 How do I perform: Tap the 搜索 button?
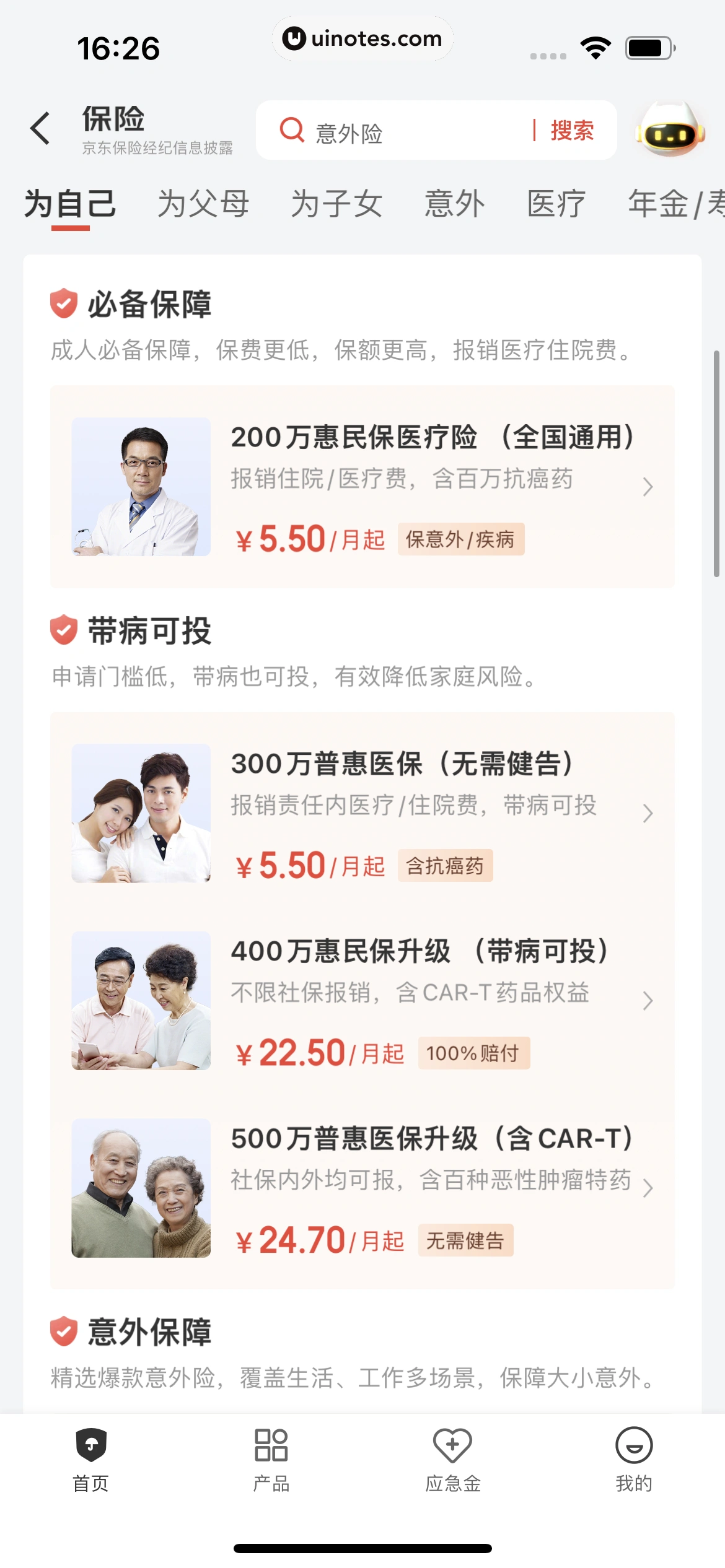click(571, 131)
